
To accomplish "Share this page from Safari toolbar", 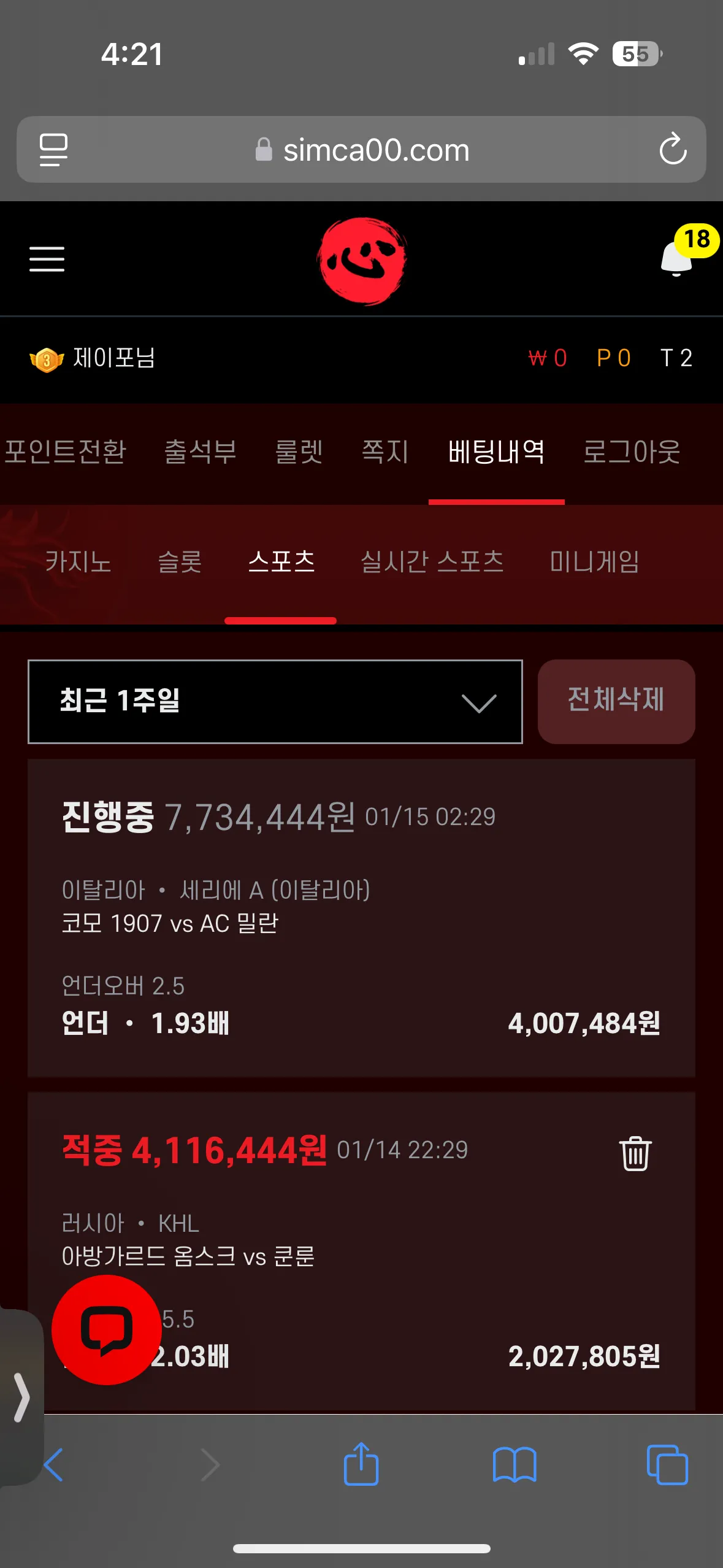I will 361,1464.
